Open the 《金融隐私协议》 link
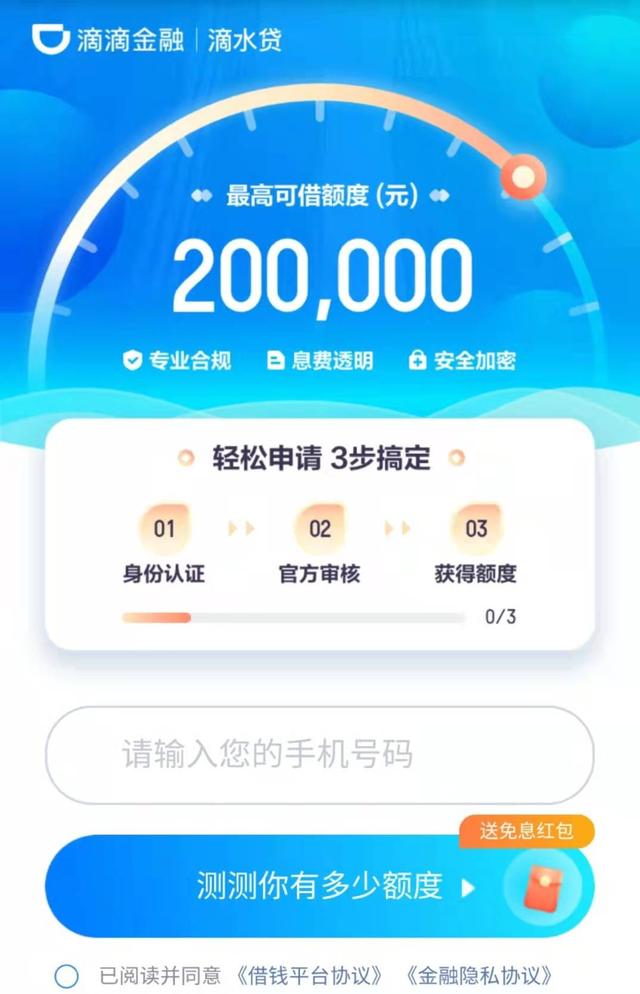This screenshot has height=994, width=640. (x=480, y=975)
